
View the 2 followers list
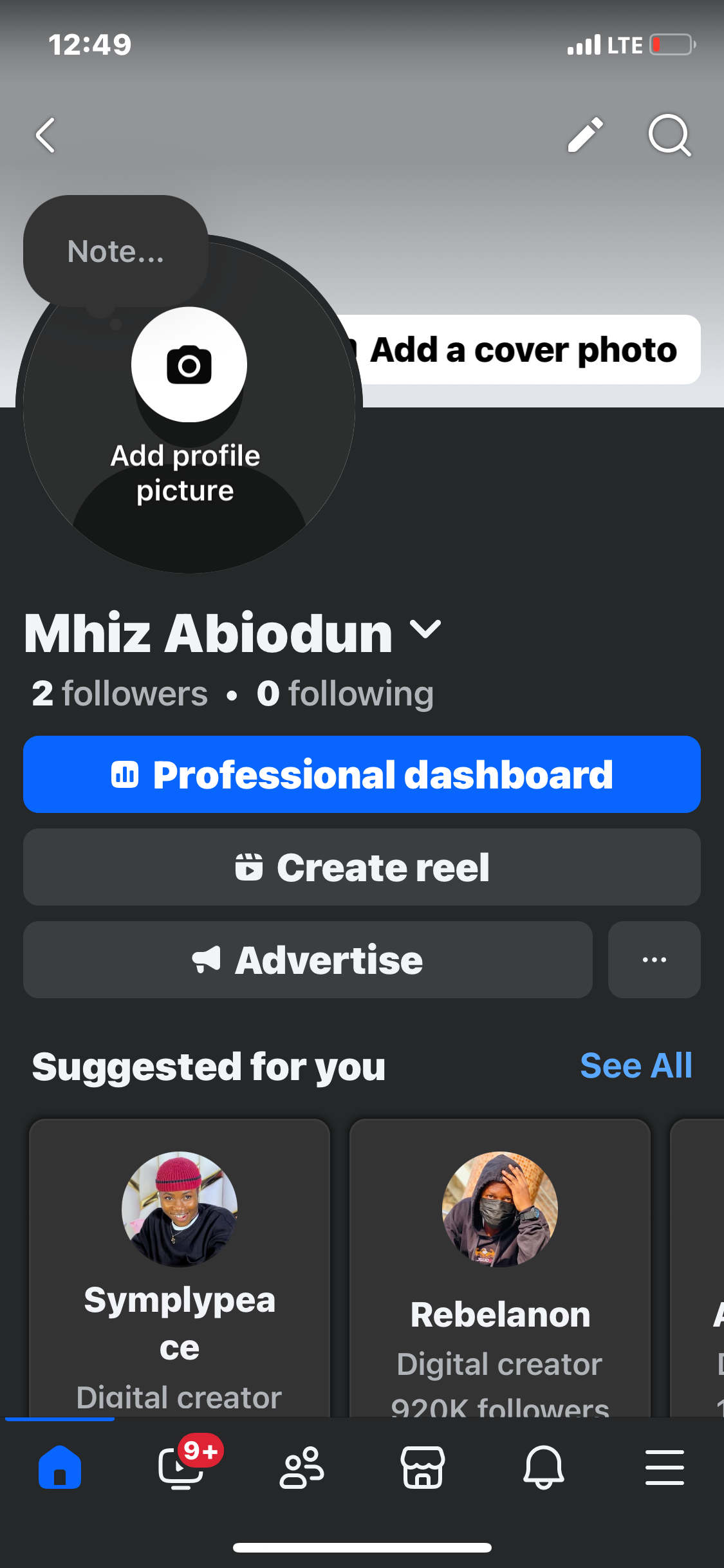point(120,693)
